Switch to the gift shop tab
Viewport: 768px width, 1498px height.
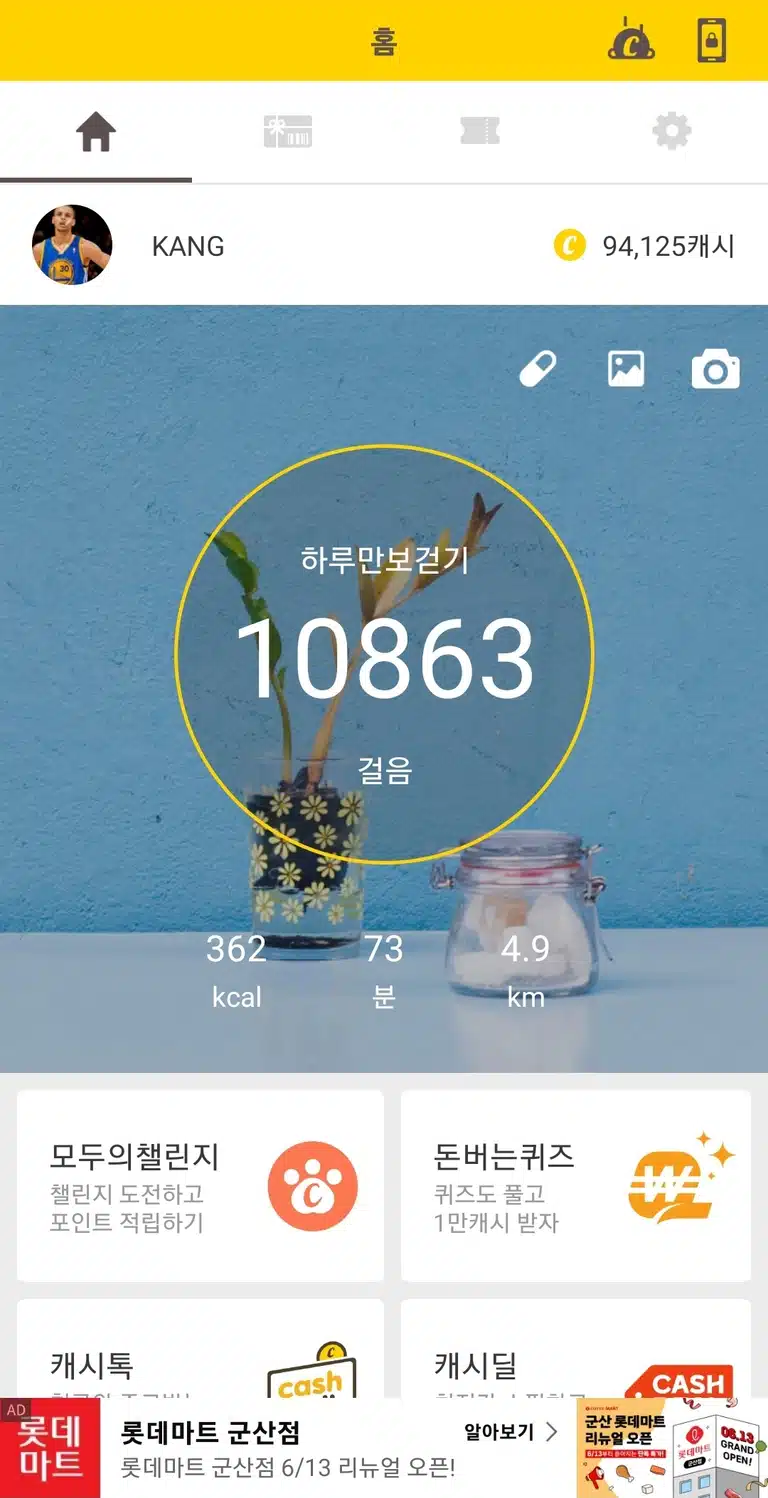tap(288, 132)
